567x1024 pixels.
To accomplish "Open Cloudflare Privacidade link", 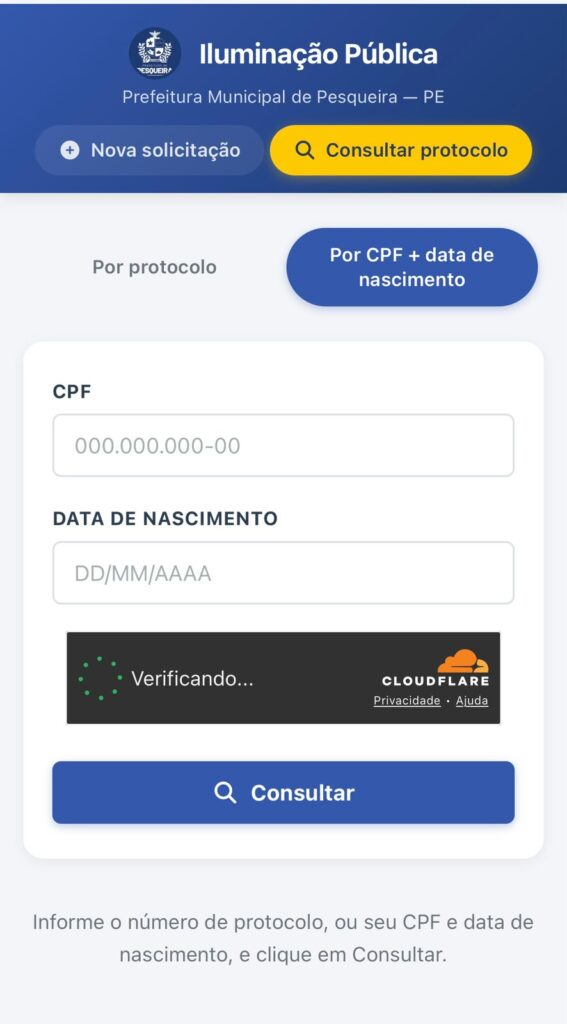I will click(406, 701).
